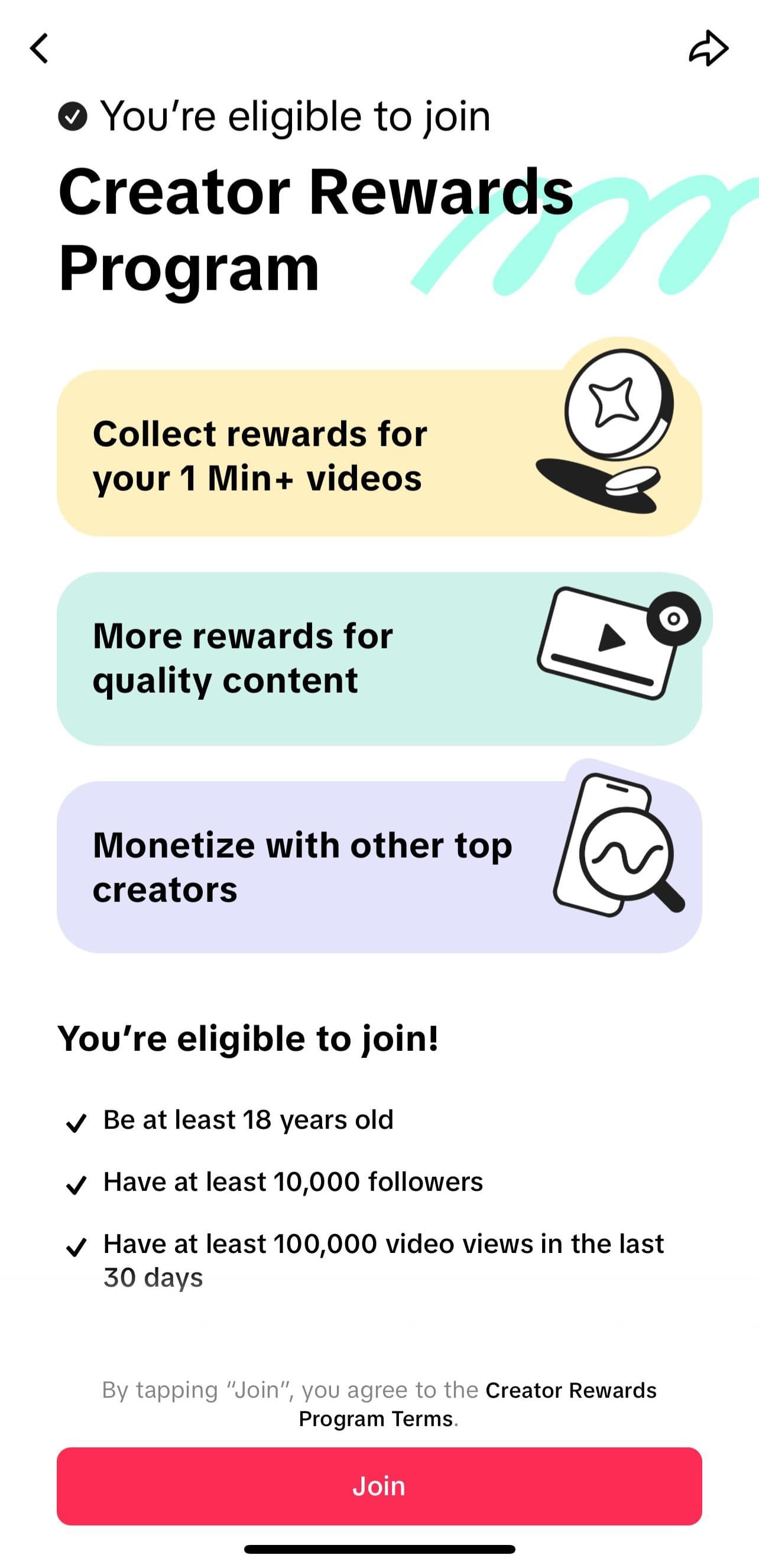This screenshot has width=759, height=1568.
Task: Go back using the top-left arrow
Action: pos(39,48)
